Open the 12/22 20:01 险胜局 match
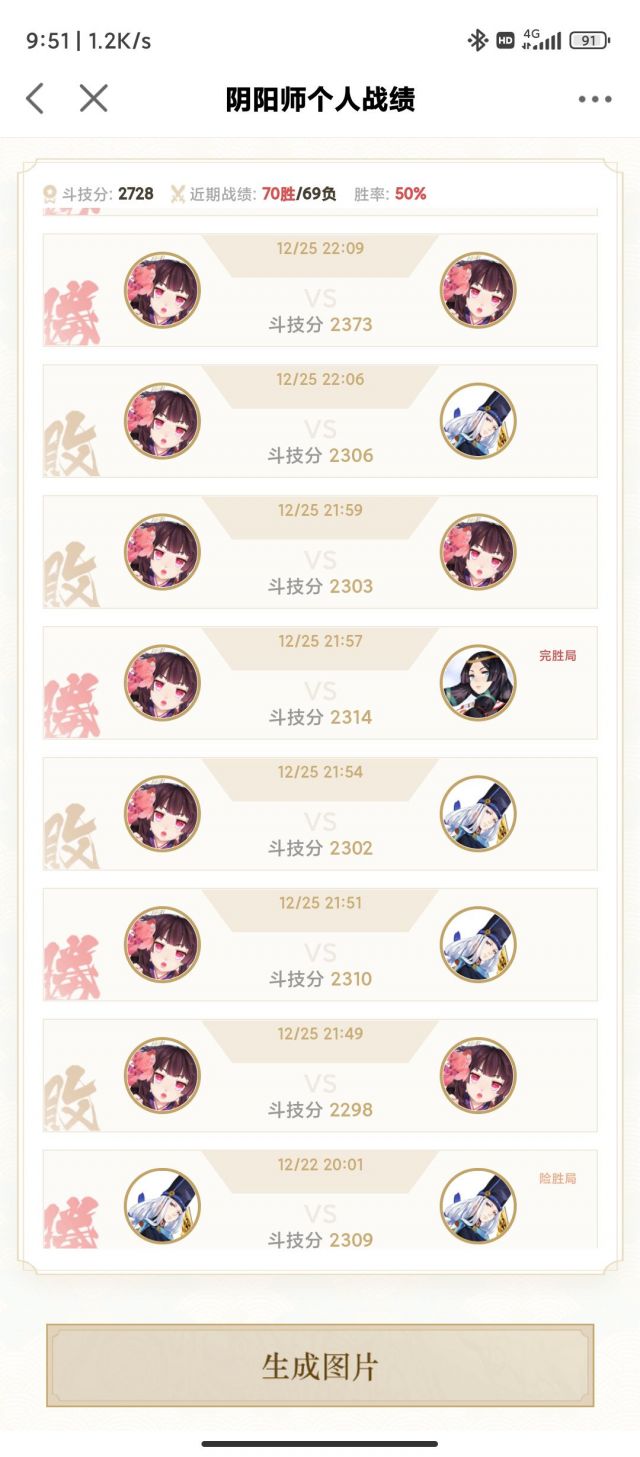 tap(320, 1202)
